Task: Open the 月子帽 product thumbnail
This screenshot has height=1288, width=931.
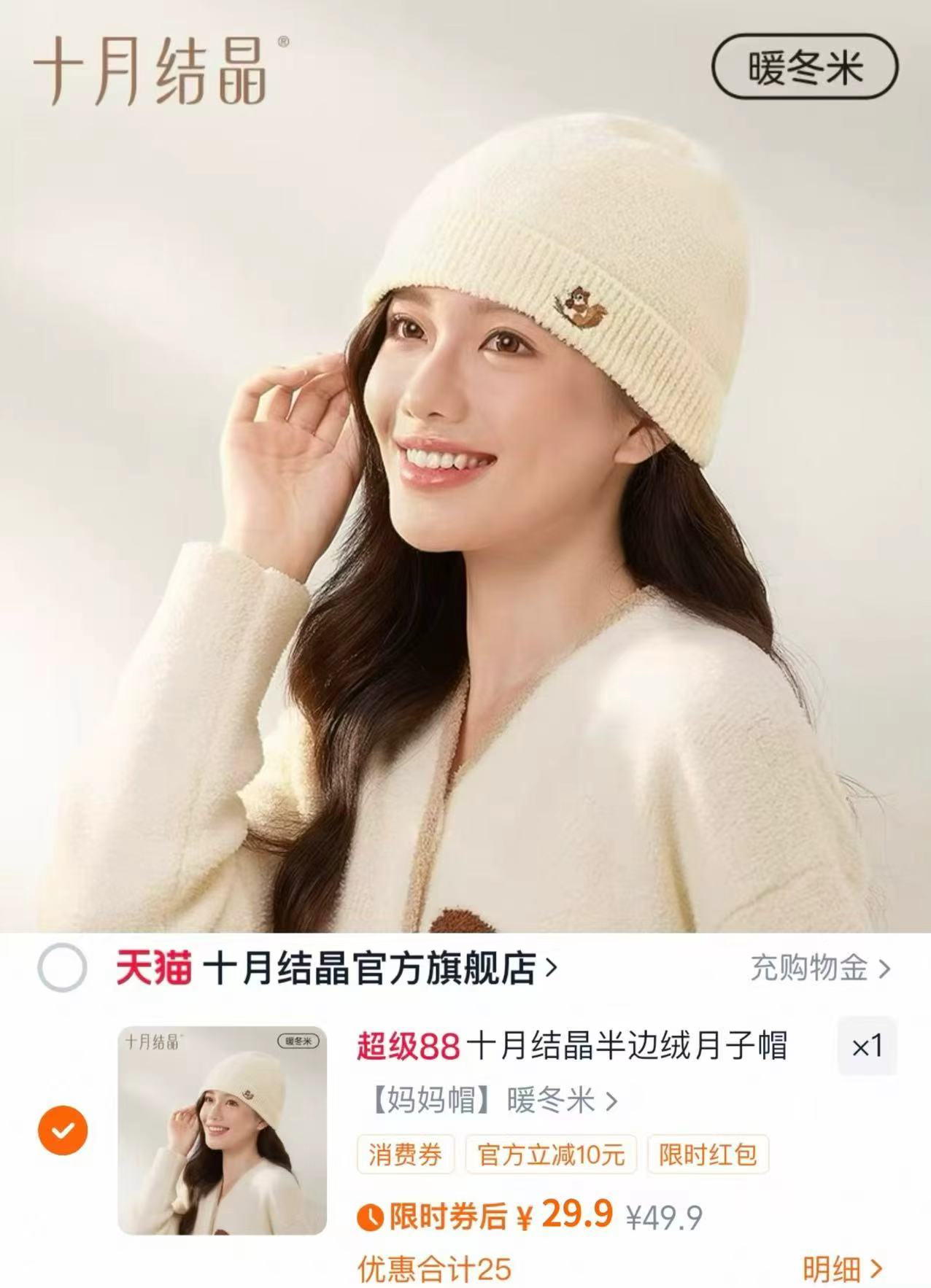Action: tap(222, 1130)
